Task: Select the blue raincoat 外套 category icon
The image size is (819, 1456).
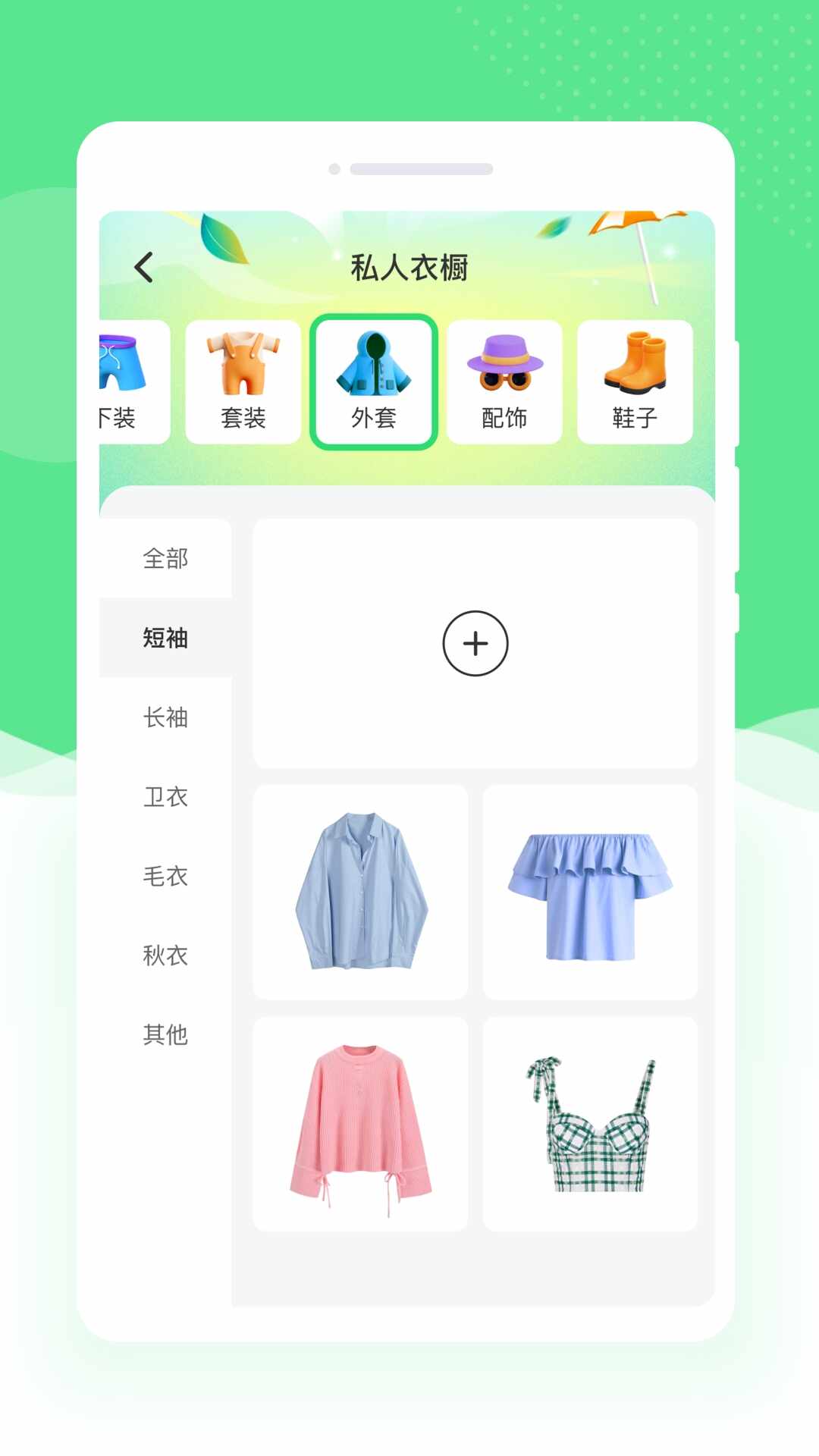Action: tap(374, 364)
